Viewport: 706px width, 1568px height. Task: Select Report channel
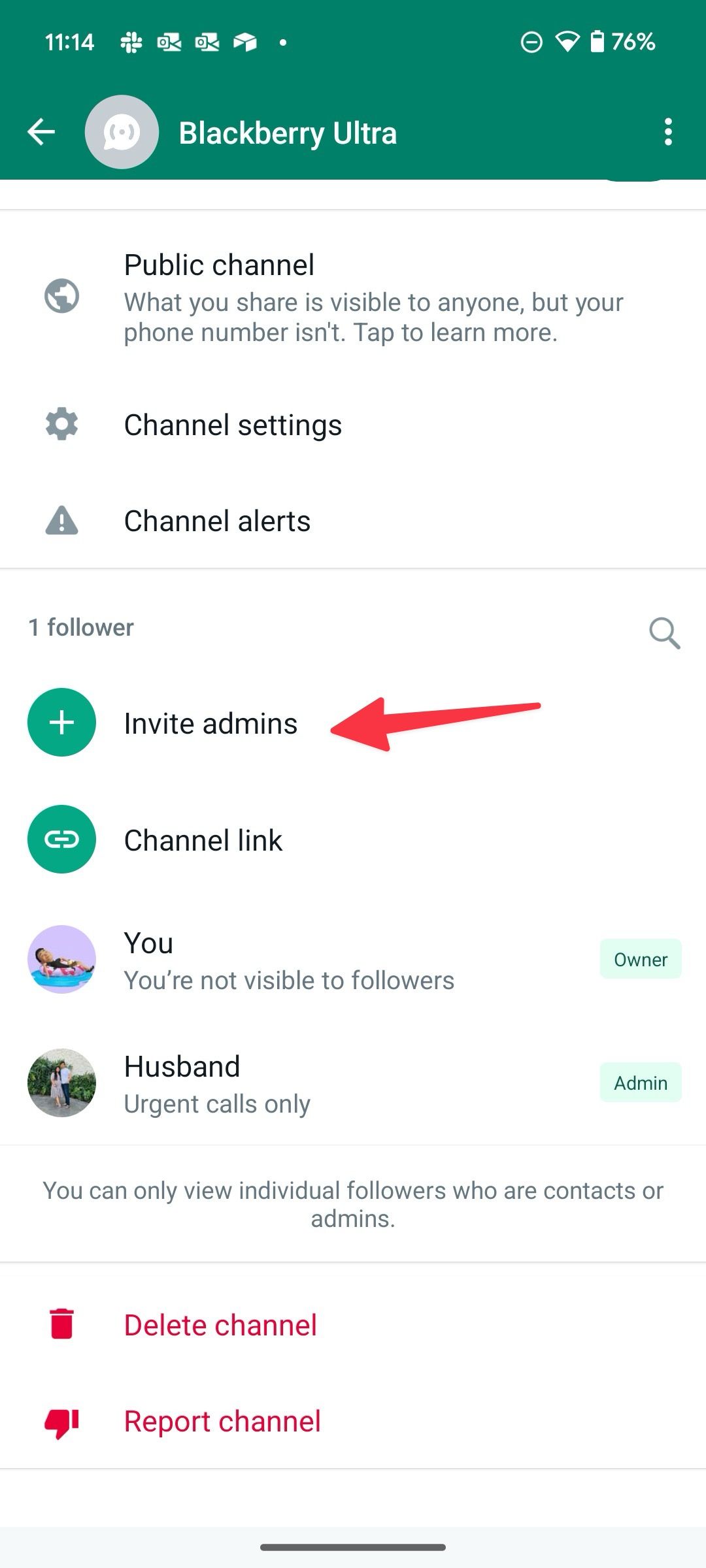(222, 1420)
